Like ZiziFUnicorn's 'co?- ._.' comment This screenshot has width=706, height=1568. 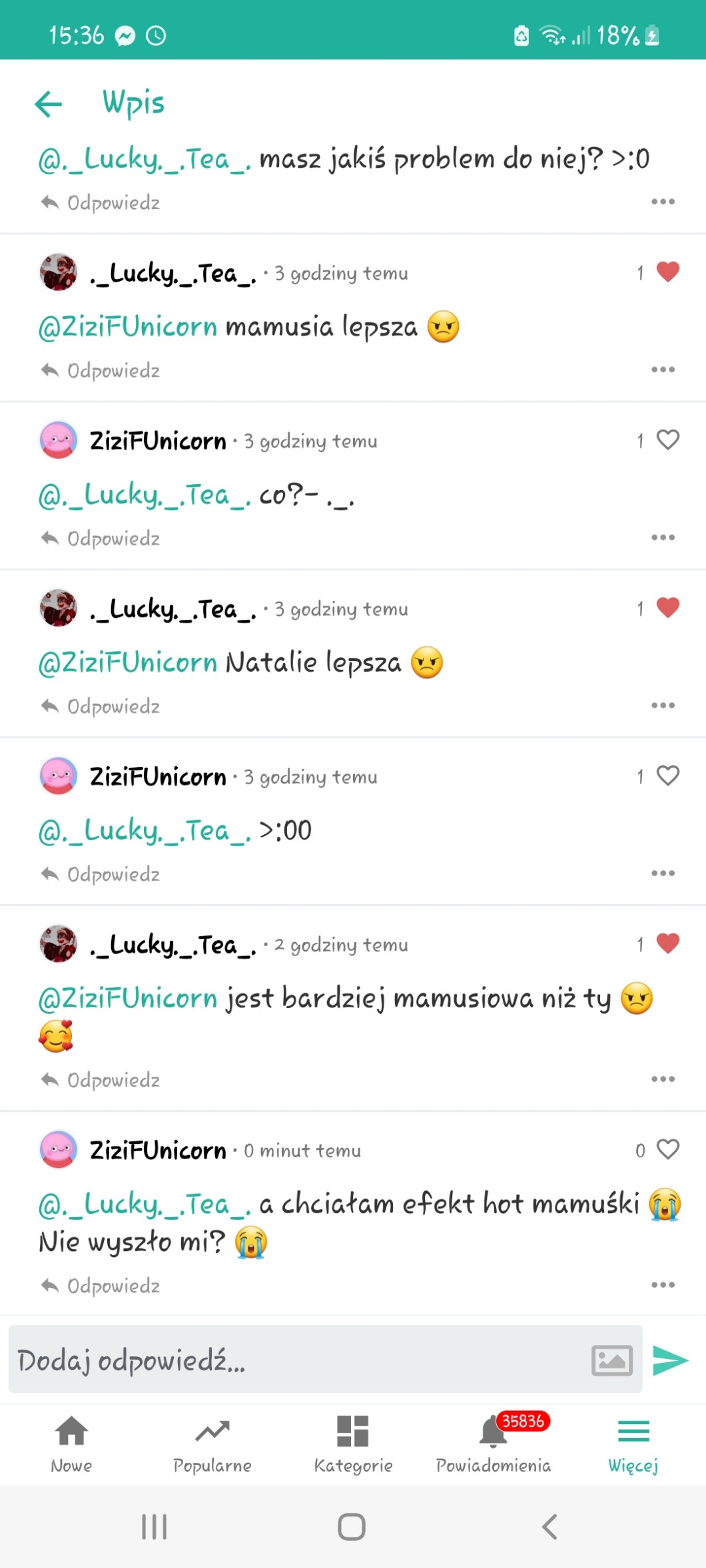pos(667,440)
